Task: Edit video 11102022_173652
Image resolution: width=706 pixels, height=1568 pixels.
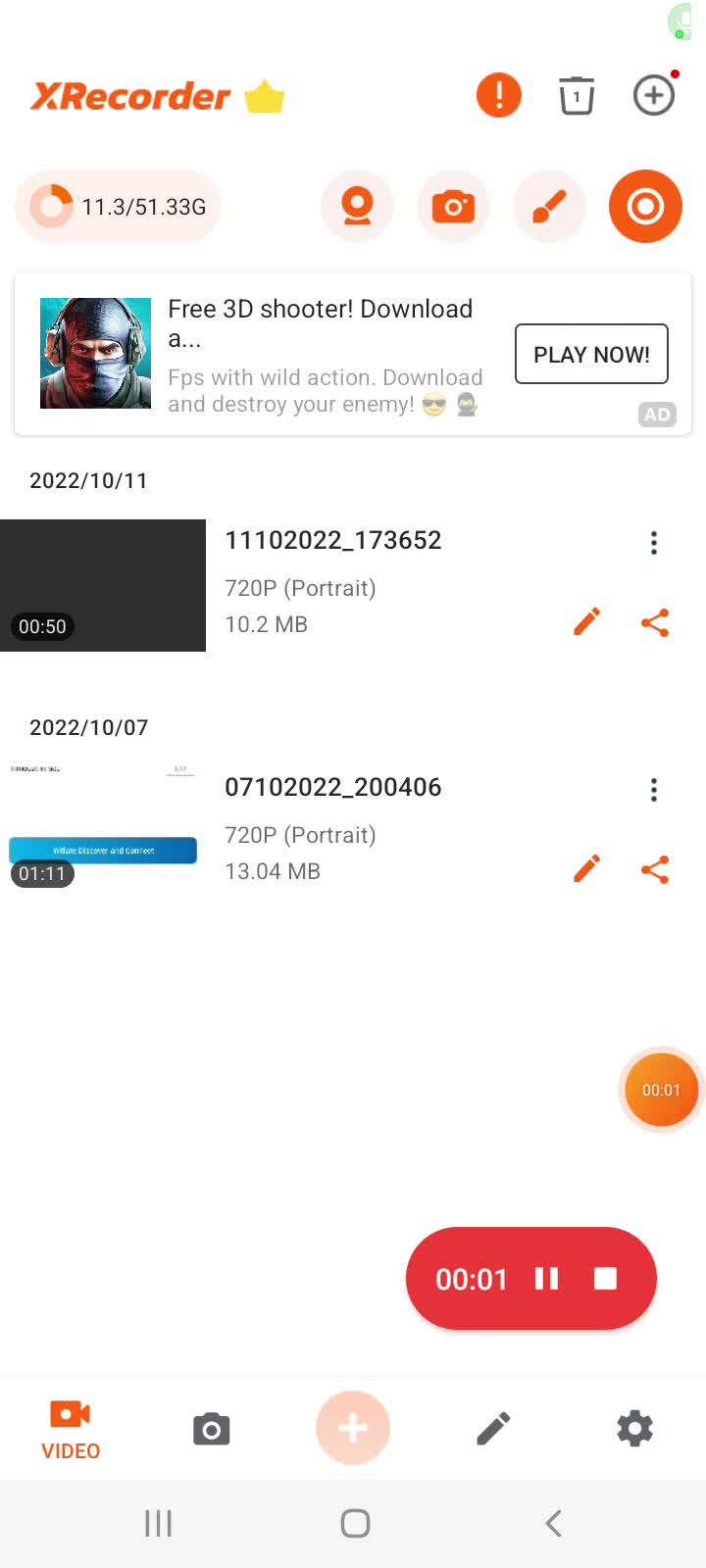Action: [x=586, y=622]
